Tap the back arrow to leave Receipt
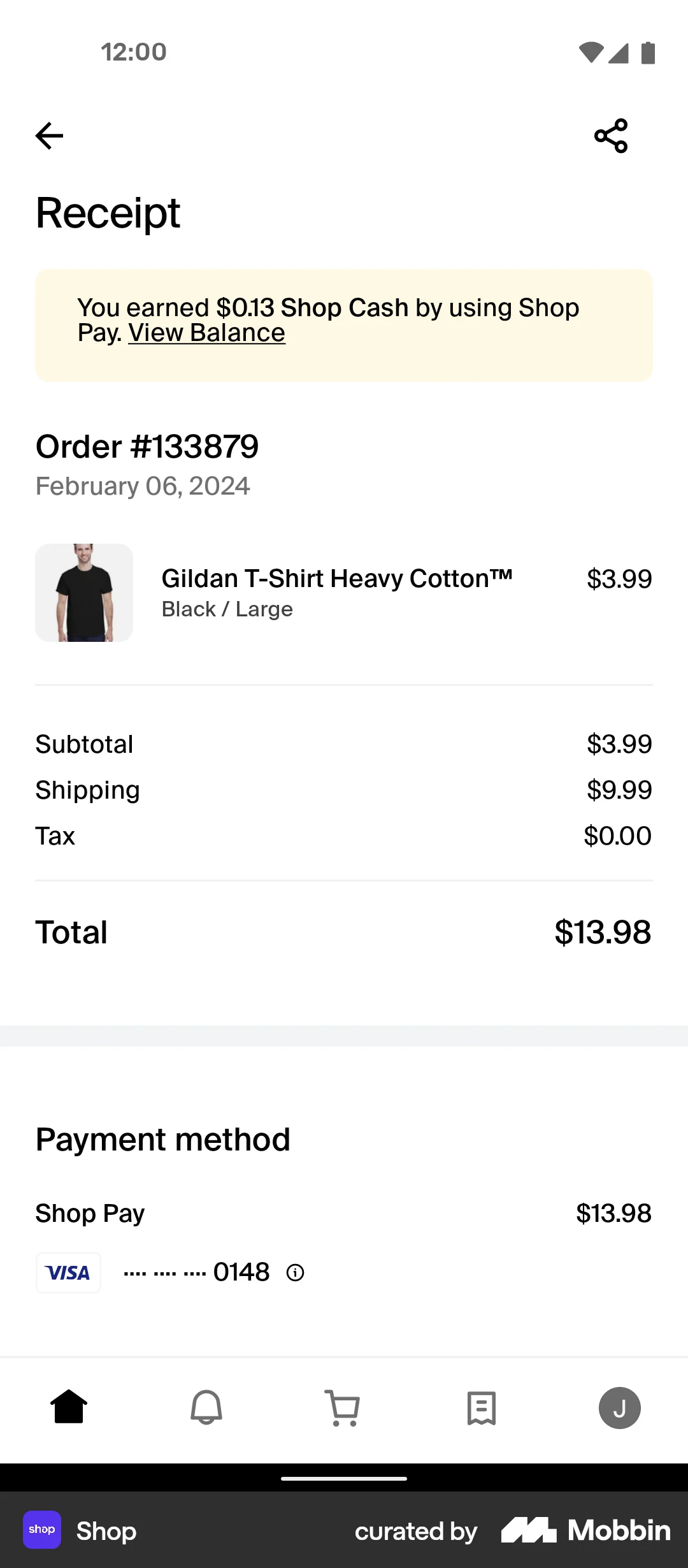Screen dimensions: 688x1568 [48, 135]
